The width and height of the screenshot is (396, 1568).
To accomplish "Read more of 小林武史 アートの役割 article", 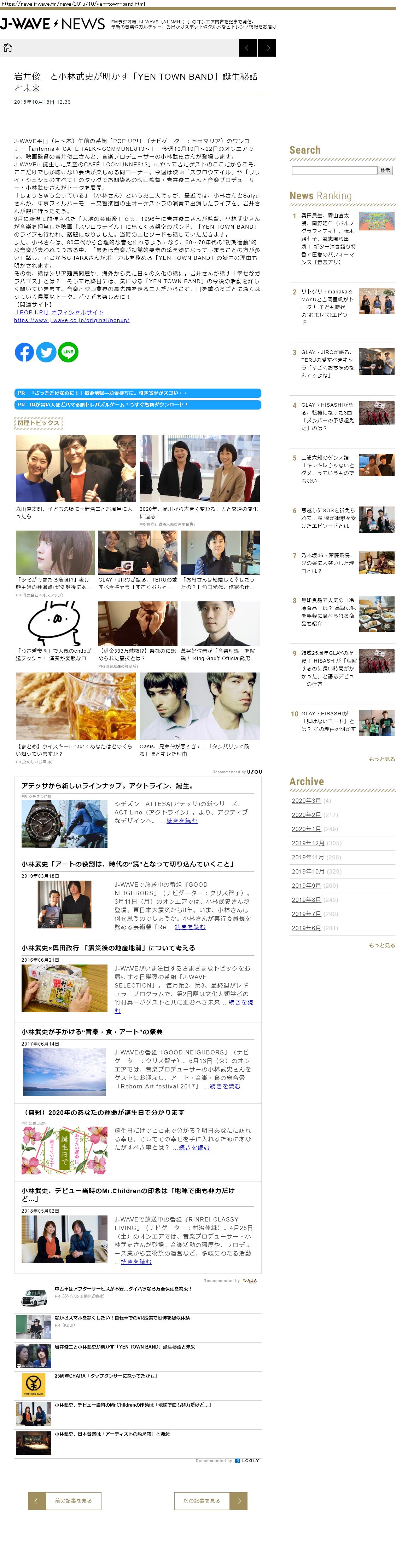I will coord(190,927).
